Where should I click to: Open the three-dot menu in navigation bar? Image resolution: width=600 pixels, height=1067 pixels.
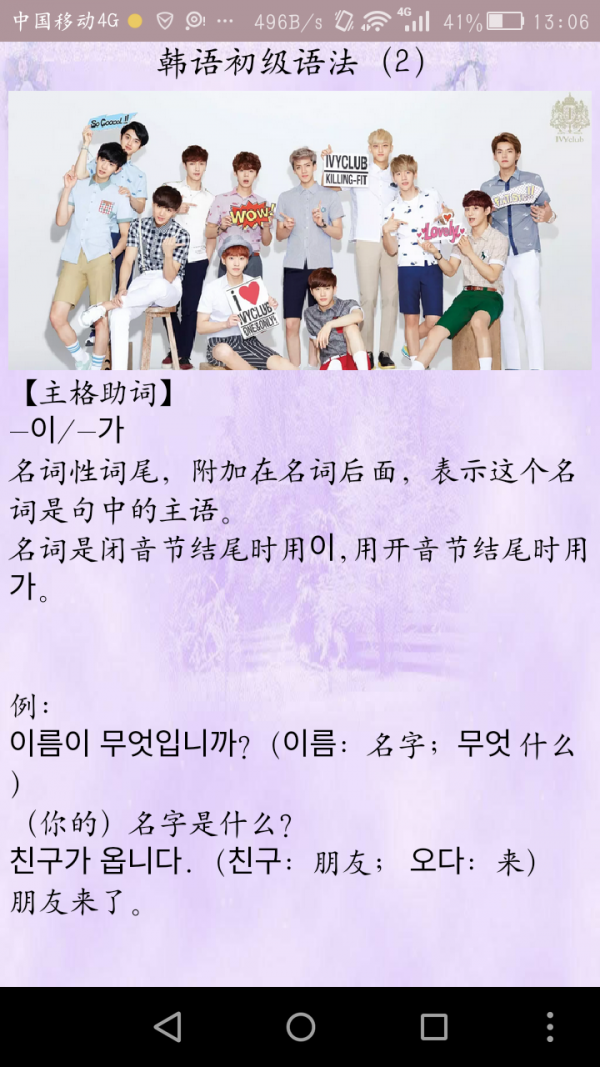pos(550,1026)
